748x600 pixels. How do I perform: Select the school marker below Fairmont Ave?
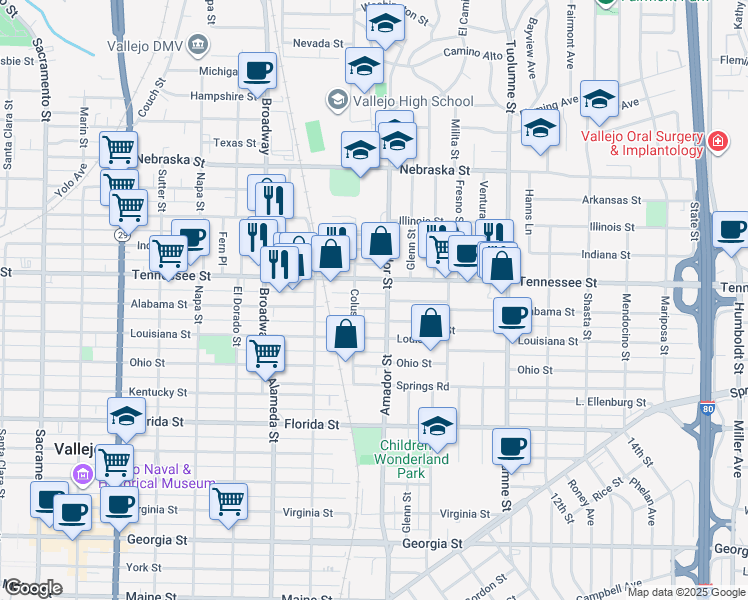599,99
